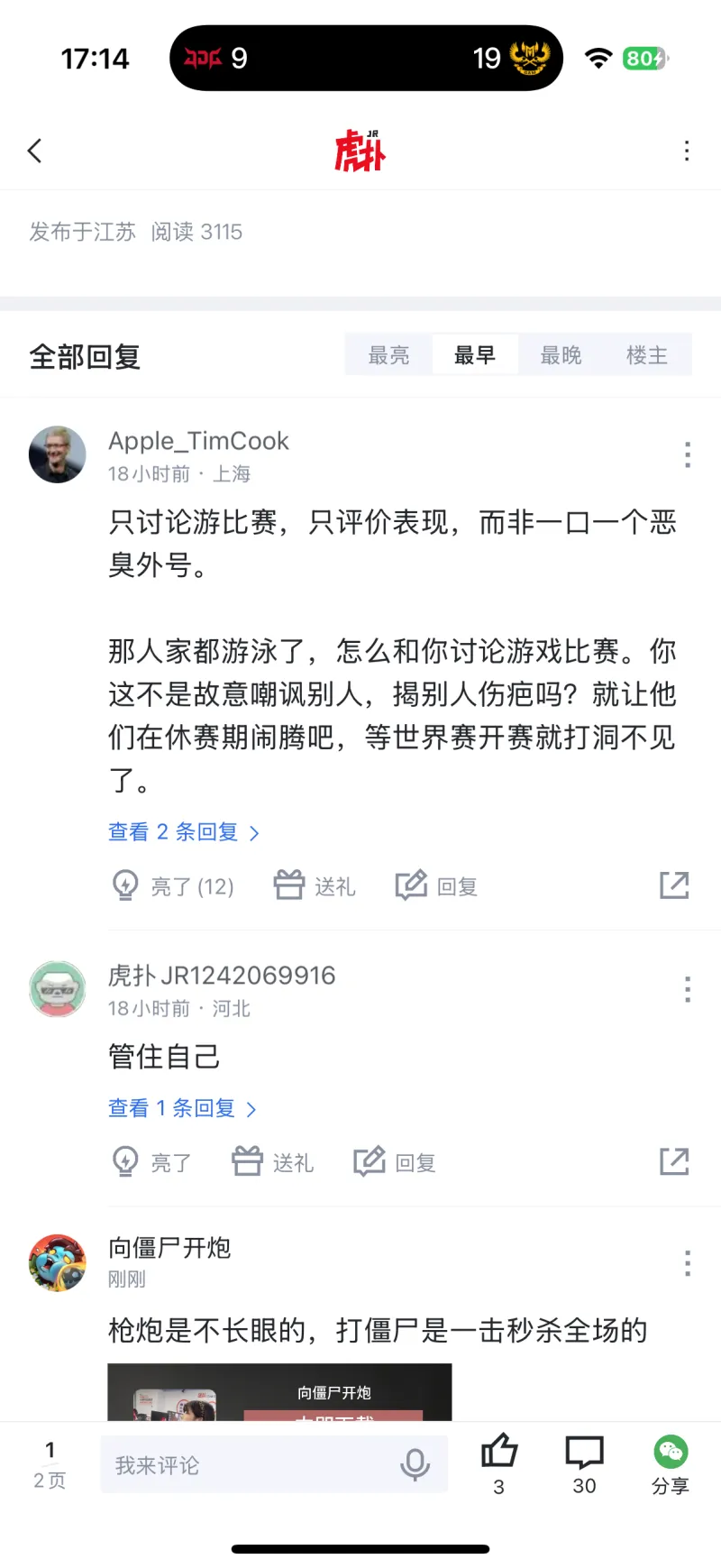Open more options on 向僵尸开炮's post
Image resolution: width=721 pixels, height=1568 pixels.
pos(688,1262)
